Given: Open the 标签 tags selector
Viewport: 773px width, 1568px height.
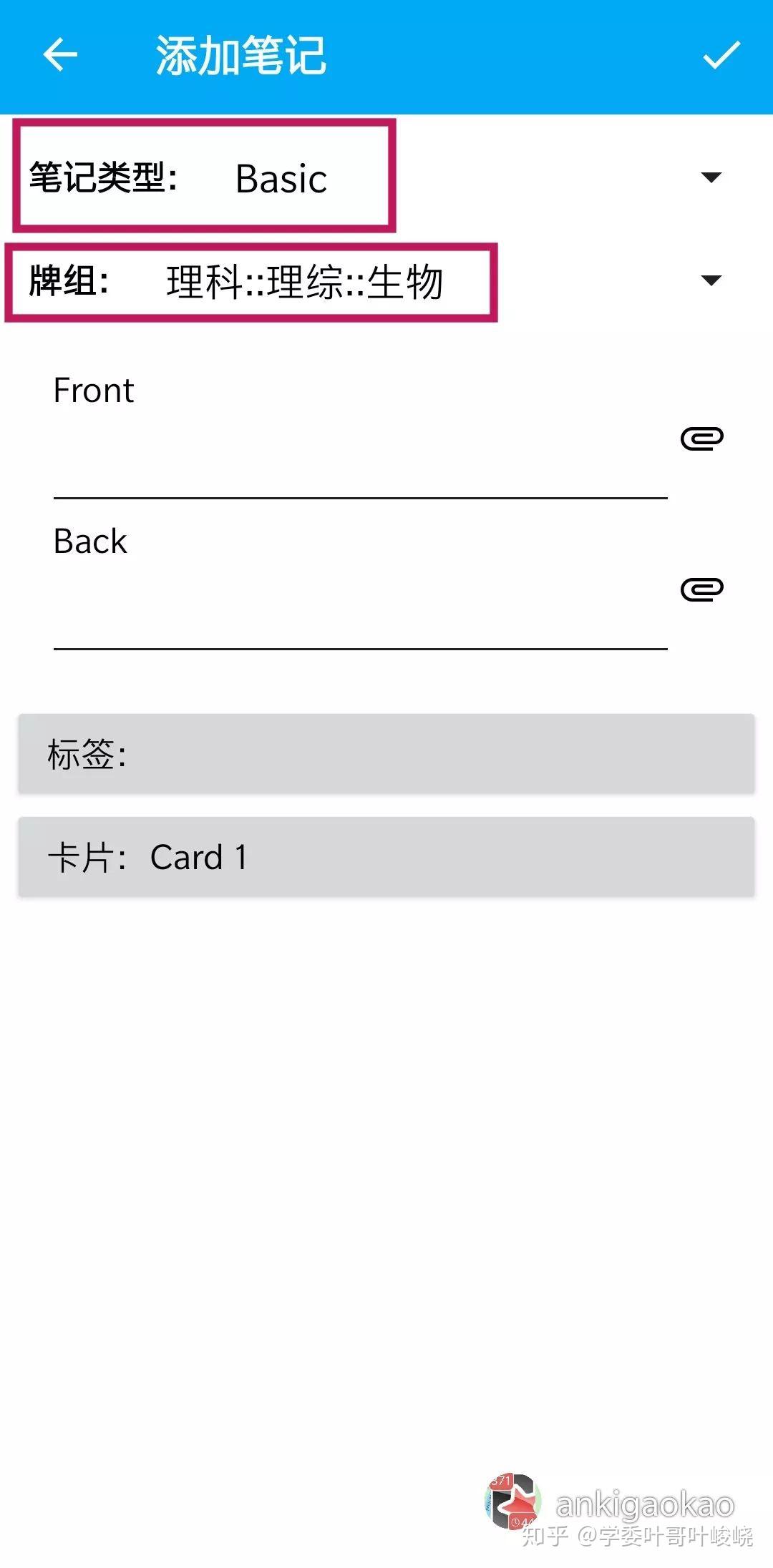Looking at the screenshot, I should pos(386,754).
